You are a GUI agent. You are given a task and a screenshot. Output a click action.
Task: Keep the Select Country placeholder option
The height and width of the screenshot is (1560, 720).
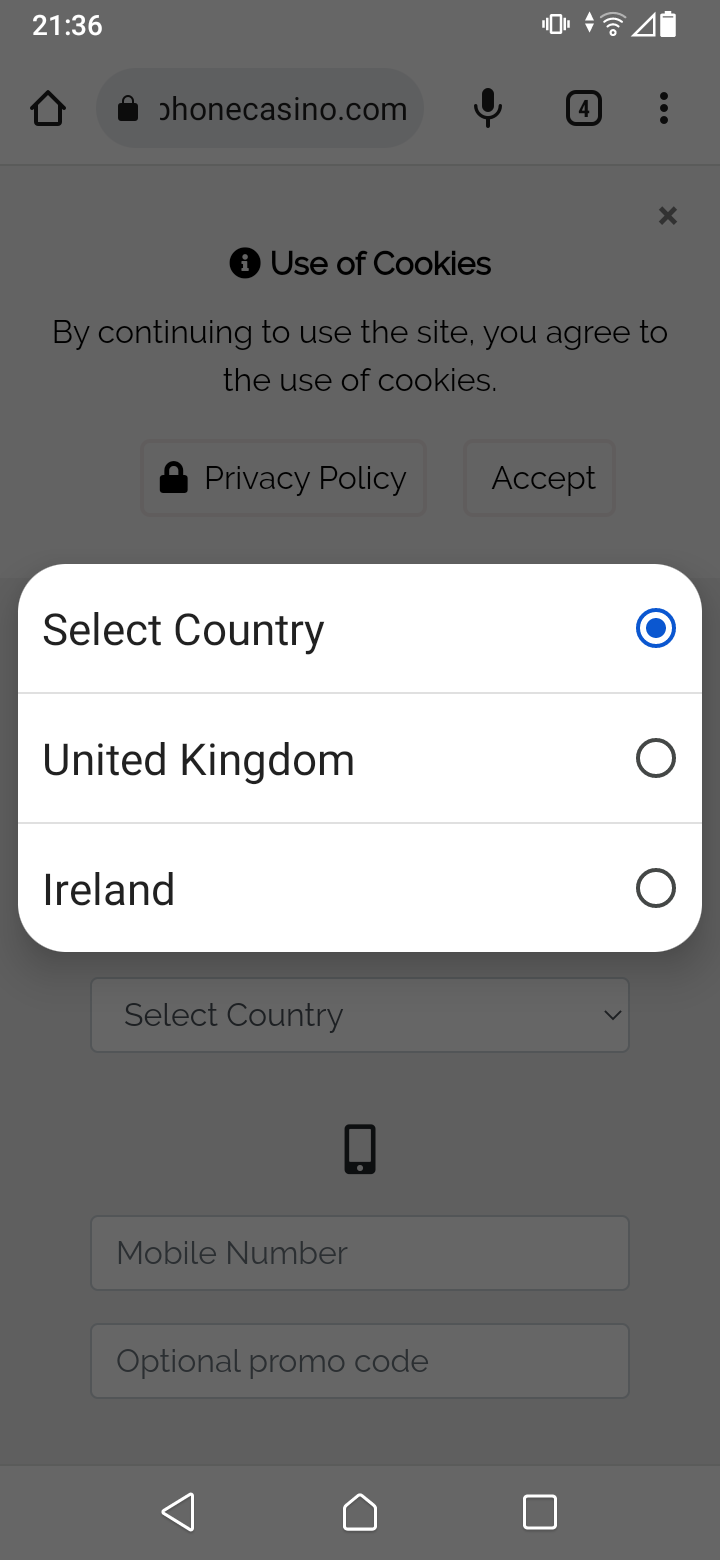click(360, 629)
